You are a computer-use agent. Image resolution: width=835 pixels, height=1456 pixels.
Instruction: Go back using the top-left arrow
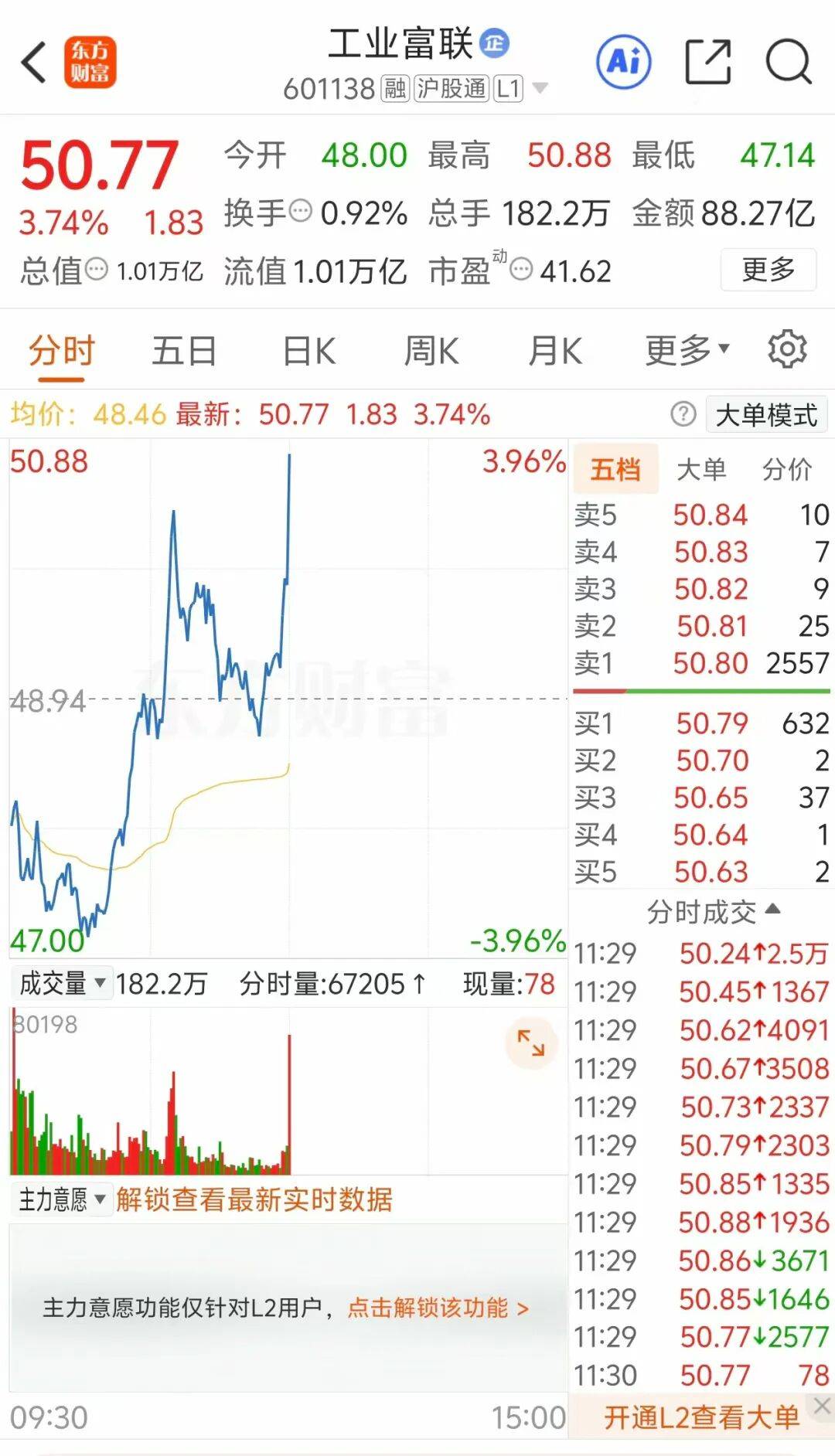(34, 63)
